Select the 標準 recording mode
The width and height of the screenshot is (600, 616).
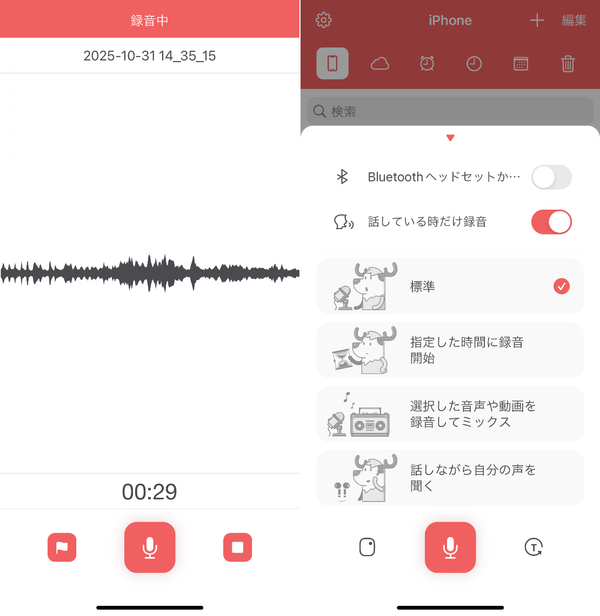coord(450,286)
